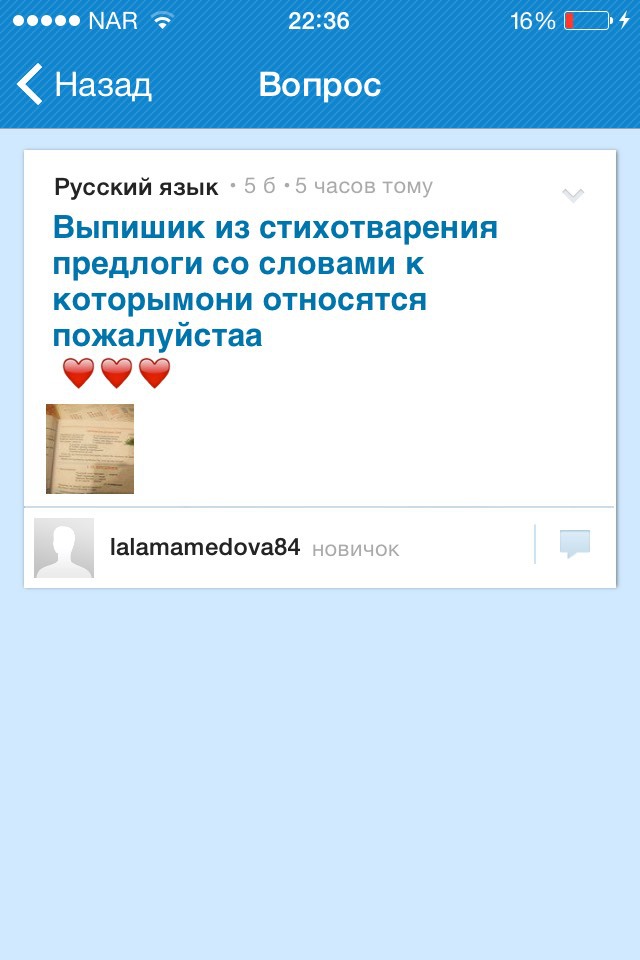Screen dimensions: 640x960
Task: Expand the chevron menu on the question card
Action: pos(572,195)
